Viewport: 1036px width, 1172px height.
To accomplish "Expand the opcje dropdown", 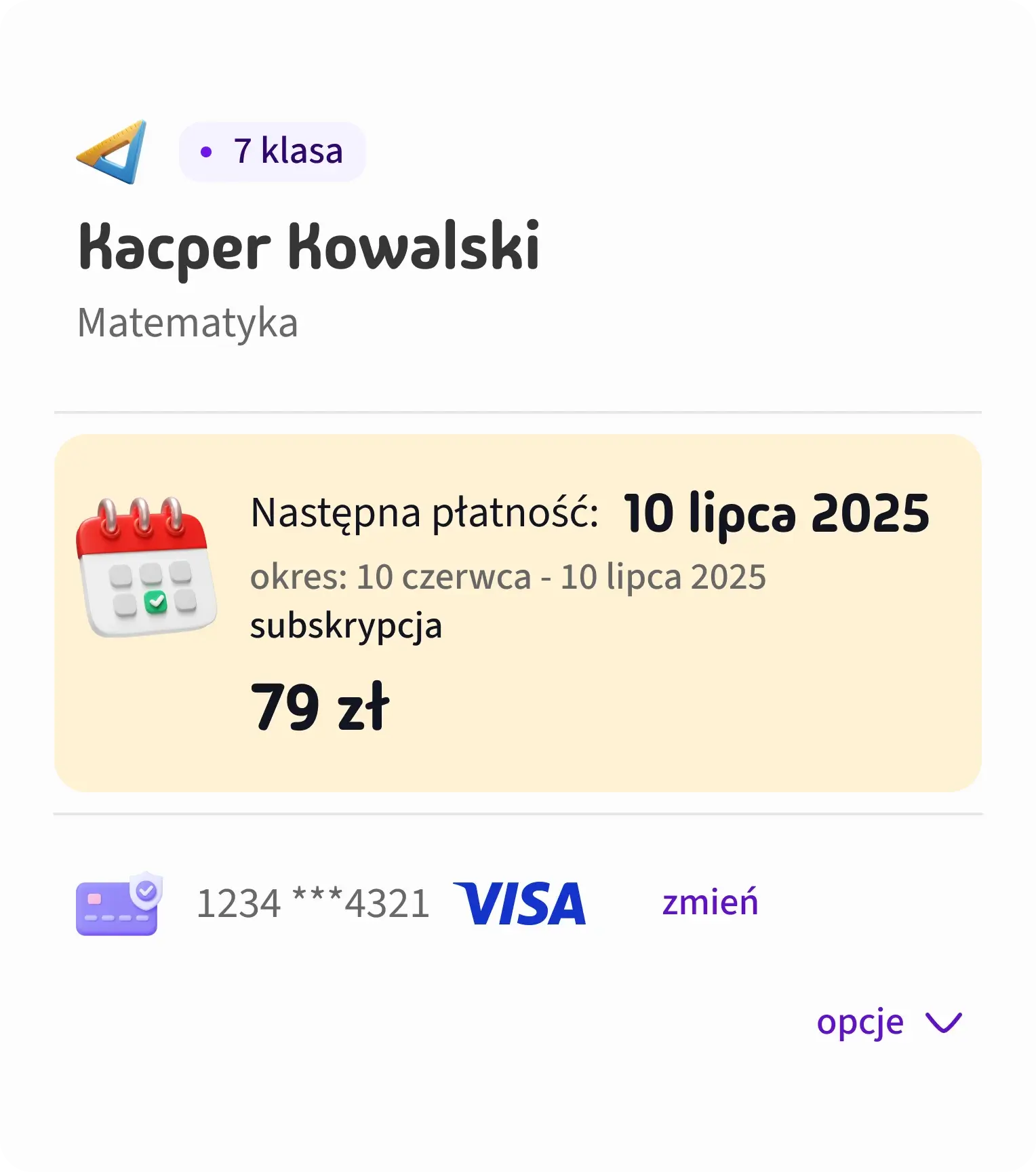I will [889, 1022].
